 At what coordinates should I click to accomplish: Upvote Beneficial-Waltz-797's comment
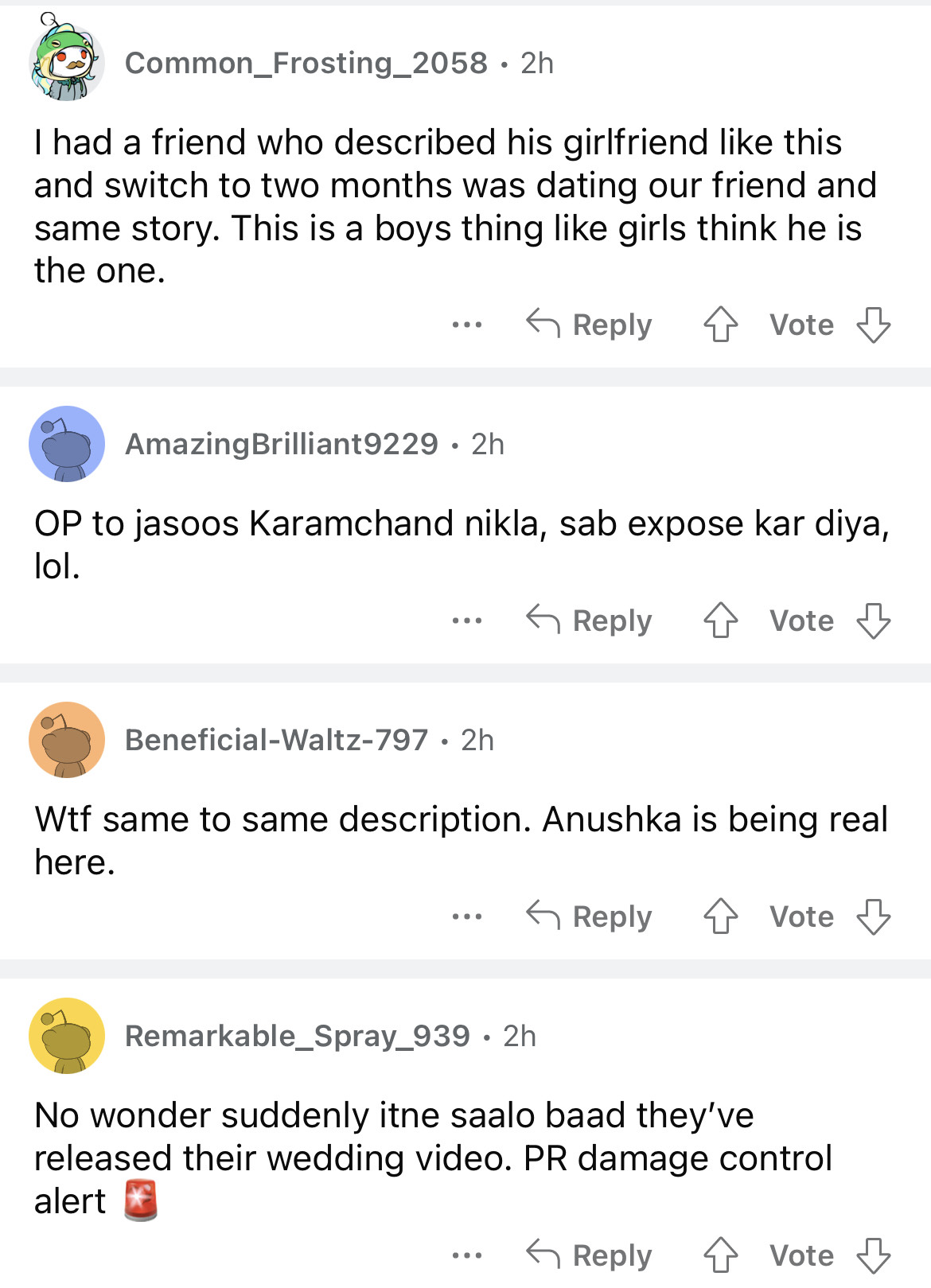pos(720,916)
